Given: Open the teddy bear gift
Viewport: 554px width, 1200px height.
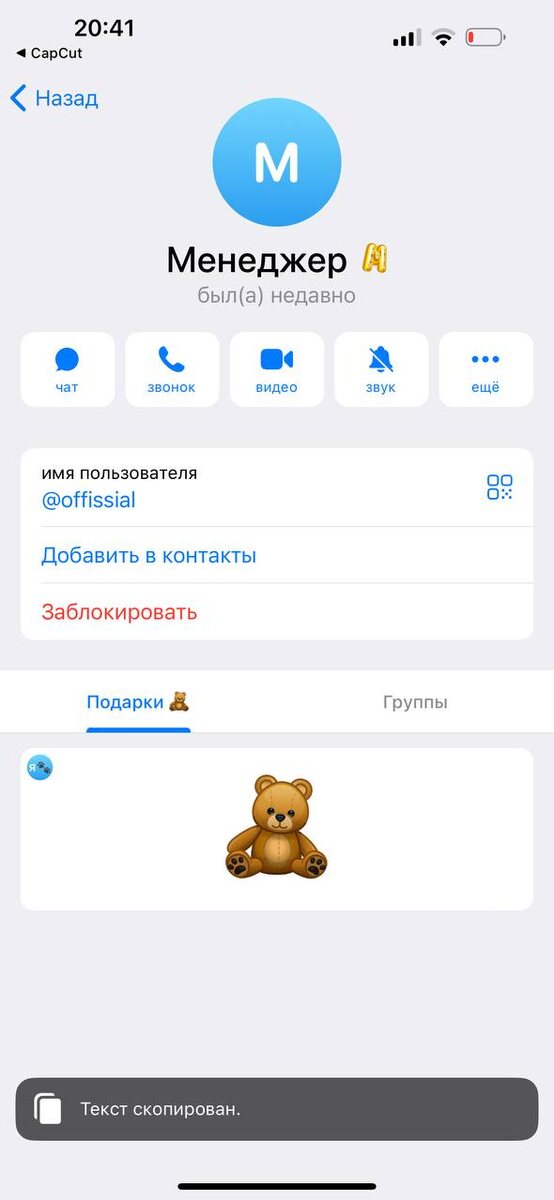Looking at the screenshot, I should 277,829.
